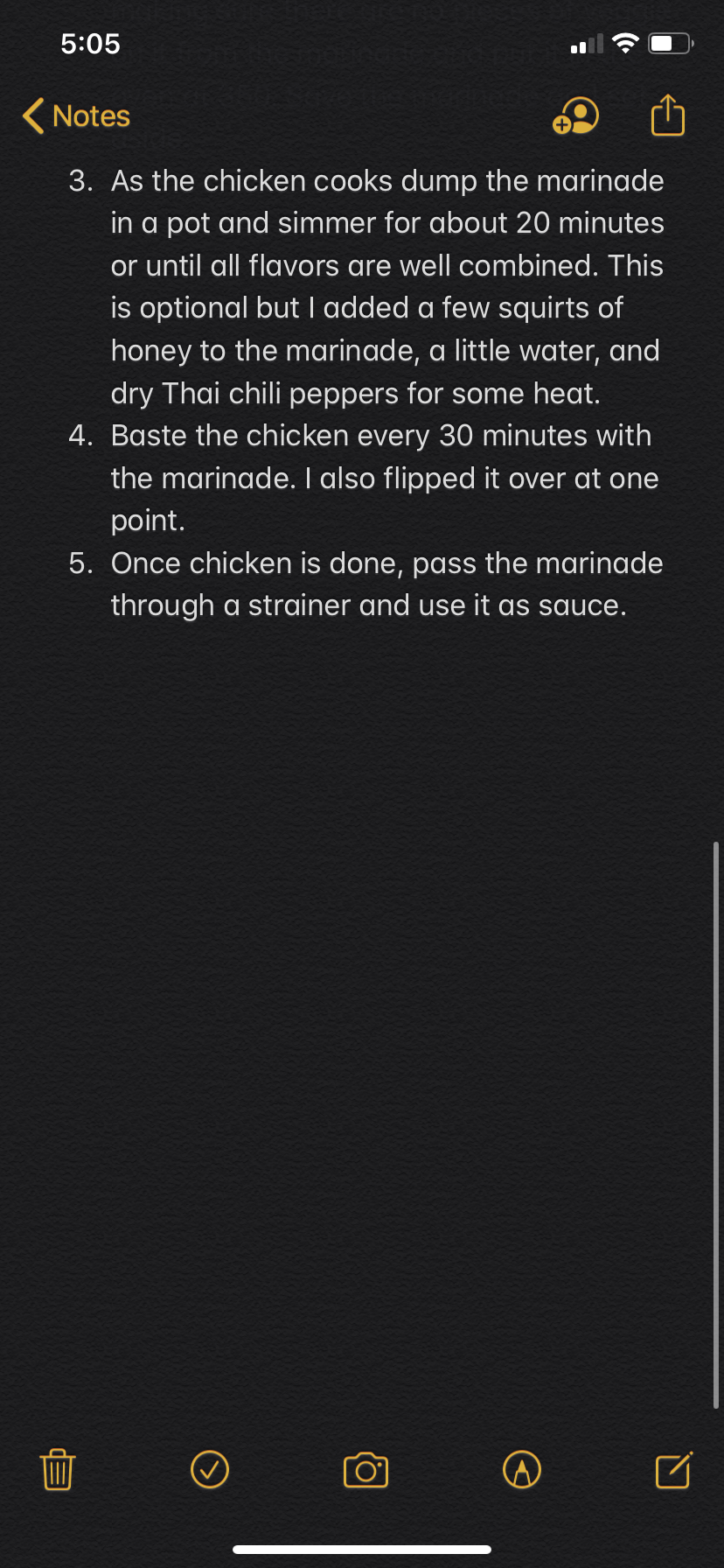Open the camera attachment option
Image resolution: width=724 pixels, height=1568 pixels.
coord(365,1470)
